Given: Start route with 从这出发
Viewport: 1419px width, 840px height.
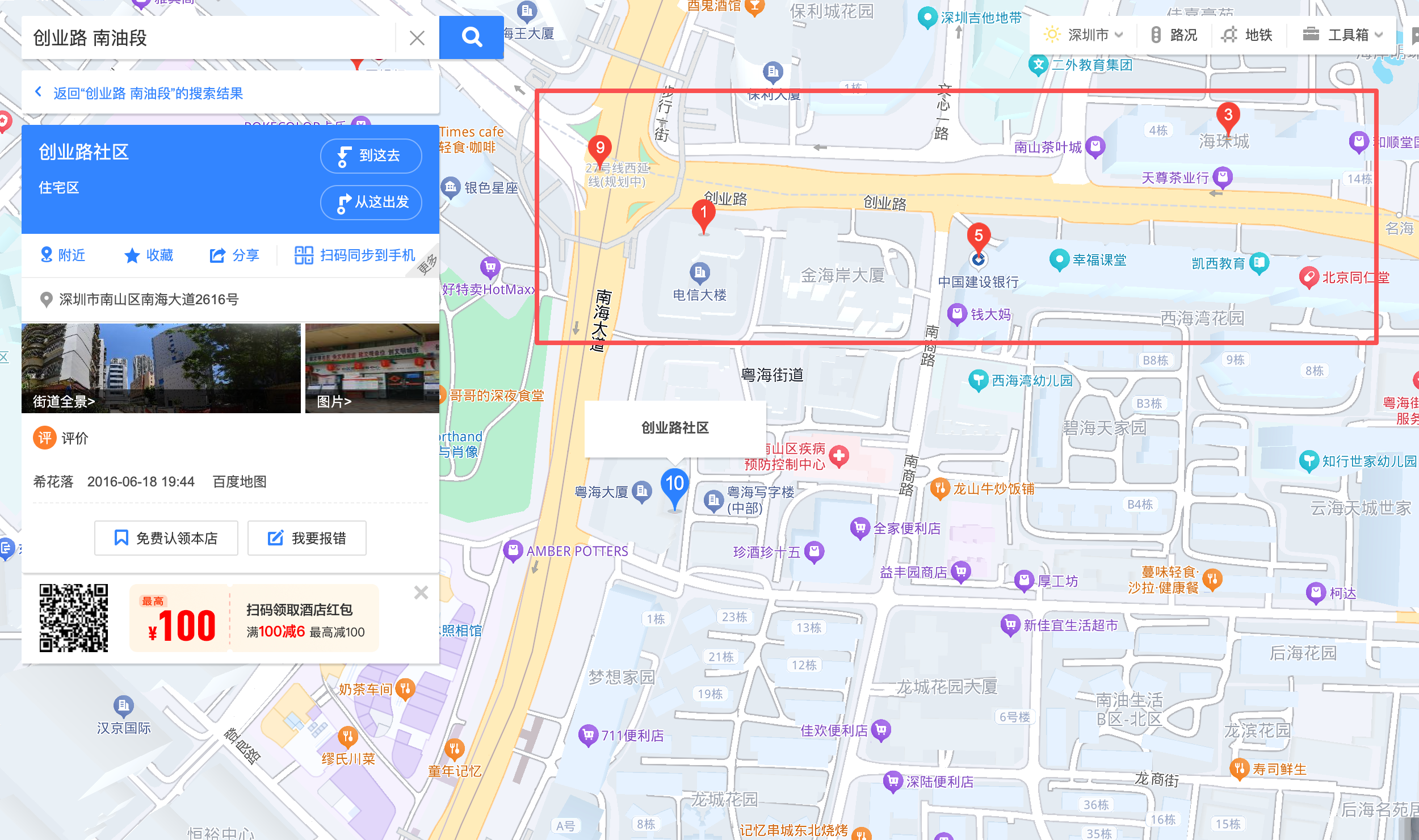Looking at the screenshot, I should (x=371, y=202).
